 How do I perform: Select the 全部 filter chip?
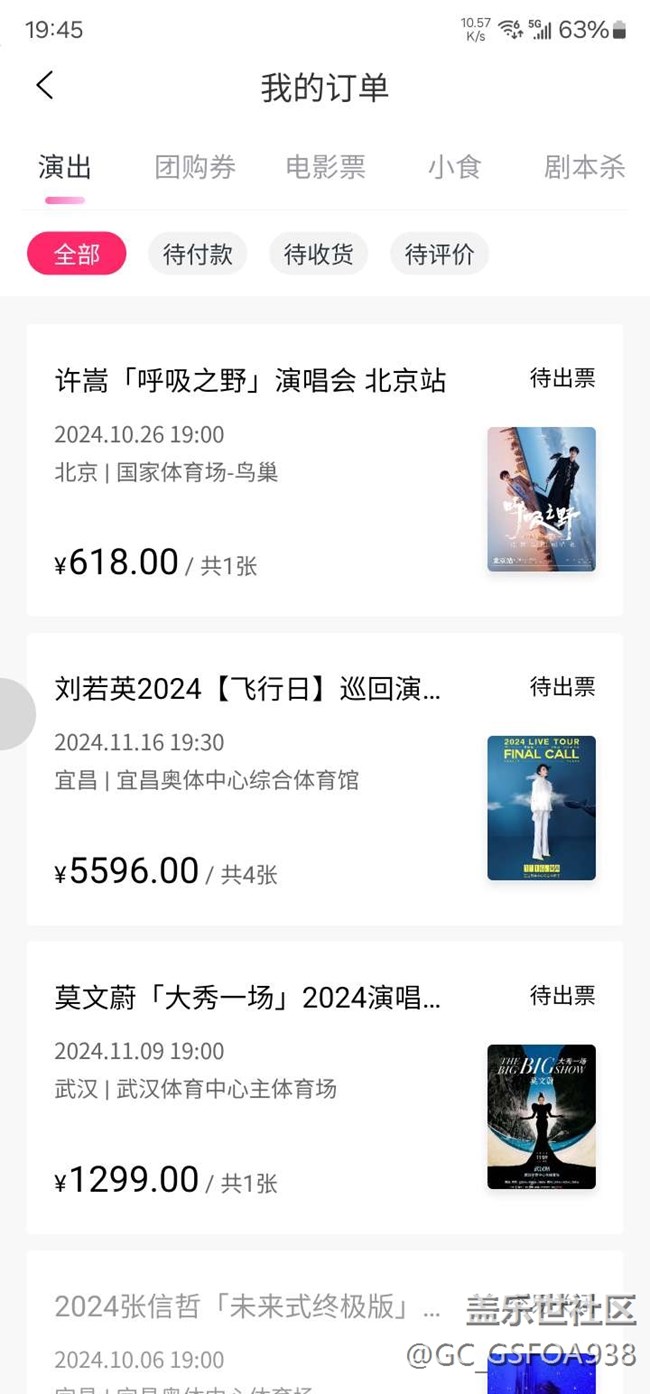(x=77, y=254)
